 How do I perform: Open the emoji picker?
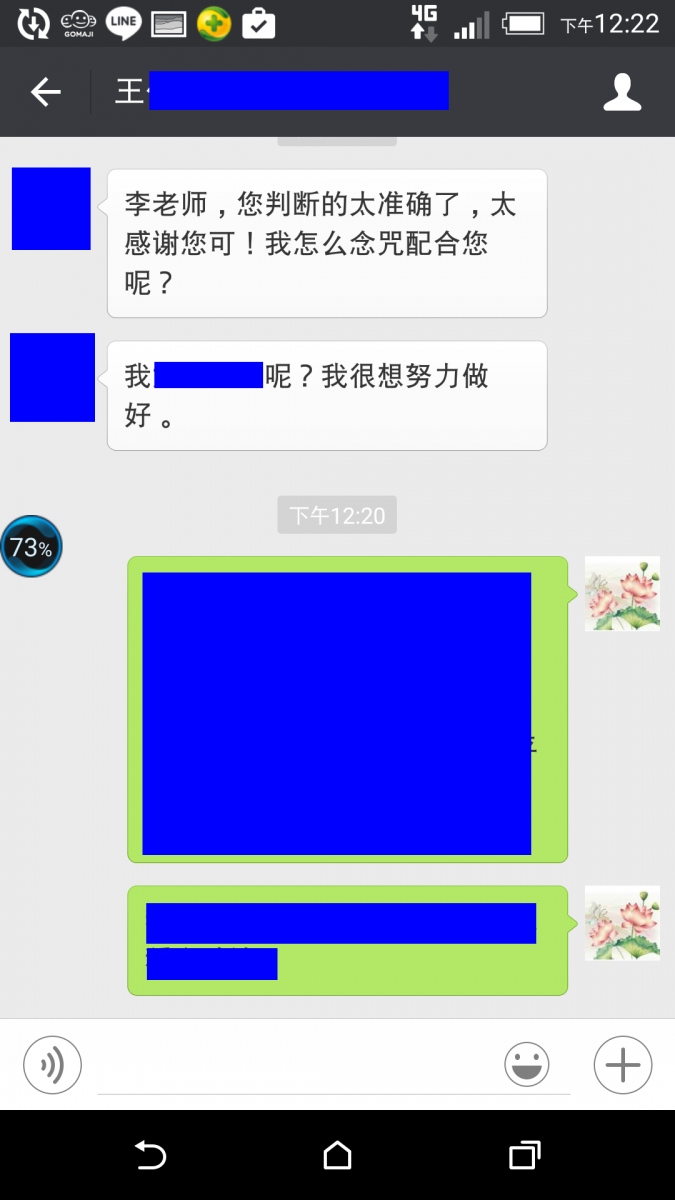(527, 1064)
